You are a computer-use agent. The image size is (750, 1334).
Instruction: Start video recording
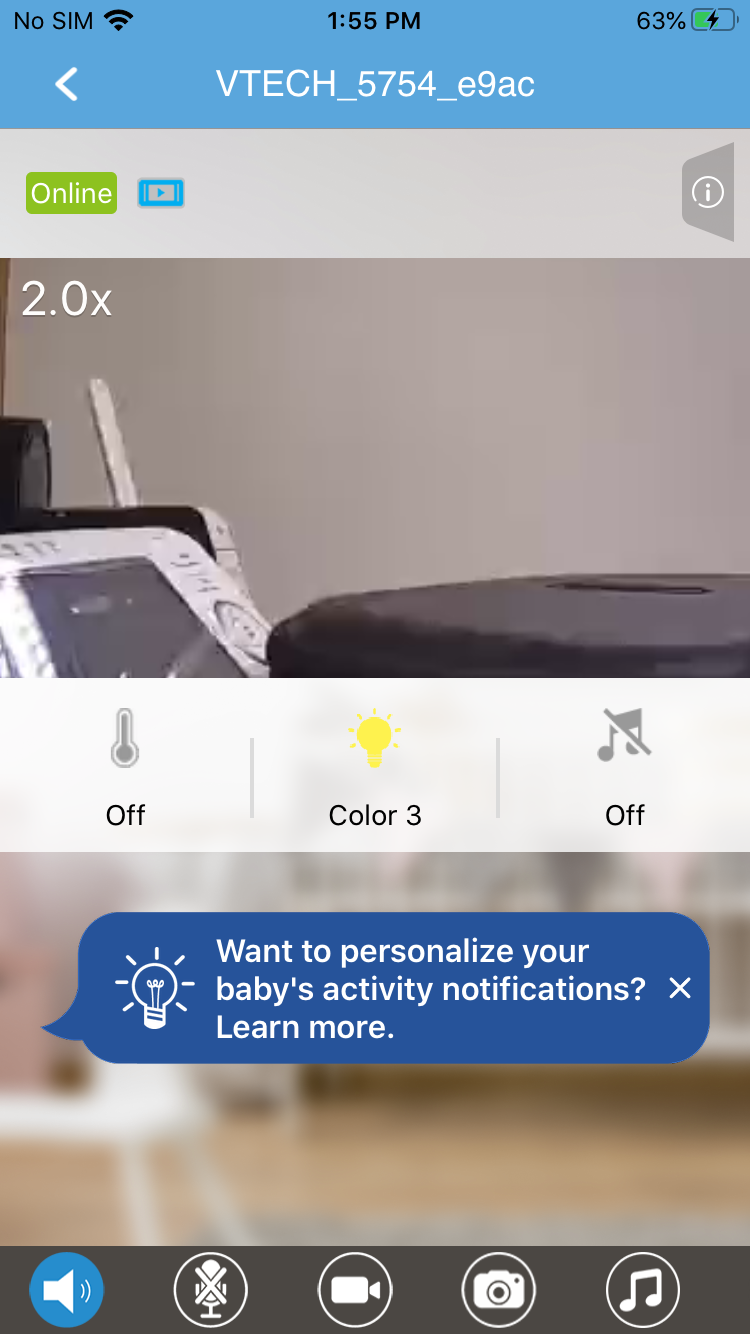pos(355,1290)
